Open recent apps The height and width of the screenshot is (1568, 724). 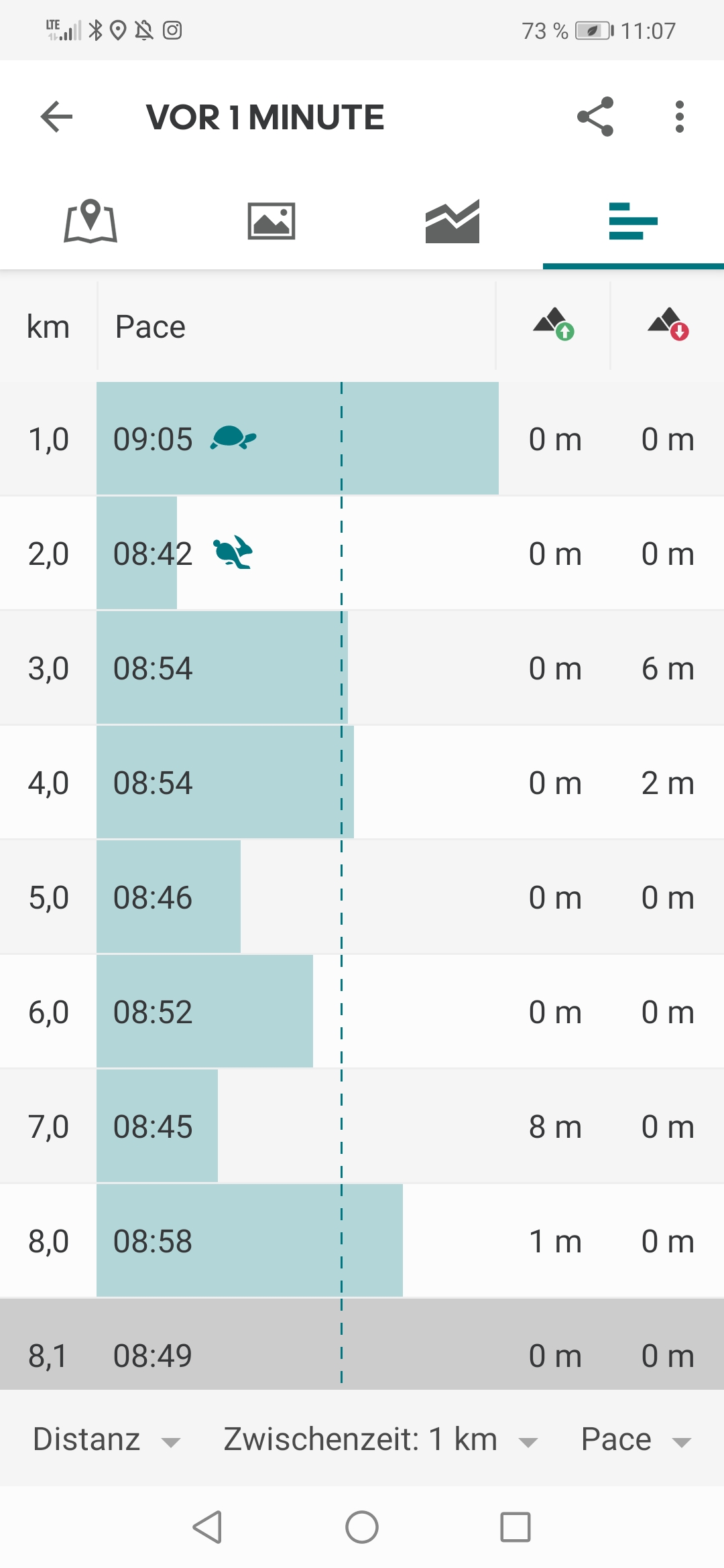click(x=516, y=1527)
